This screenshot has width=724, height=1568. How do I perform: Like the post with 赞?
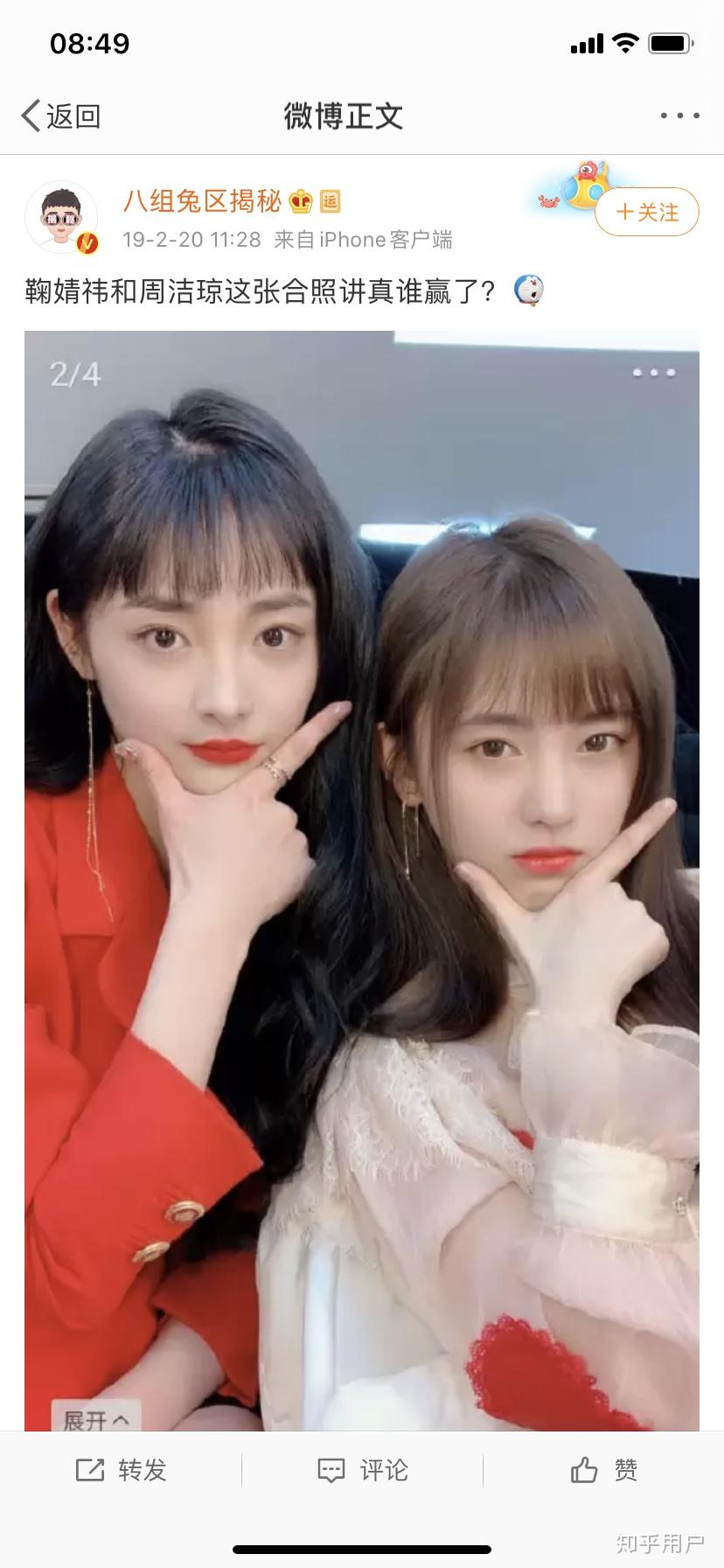[x=603, y=1470]
